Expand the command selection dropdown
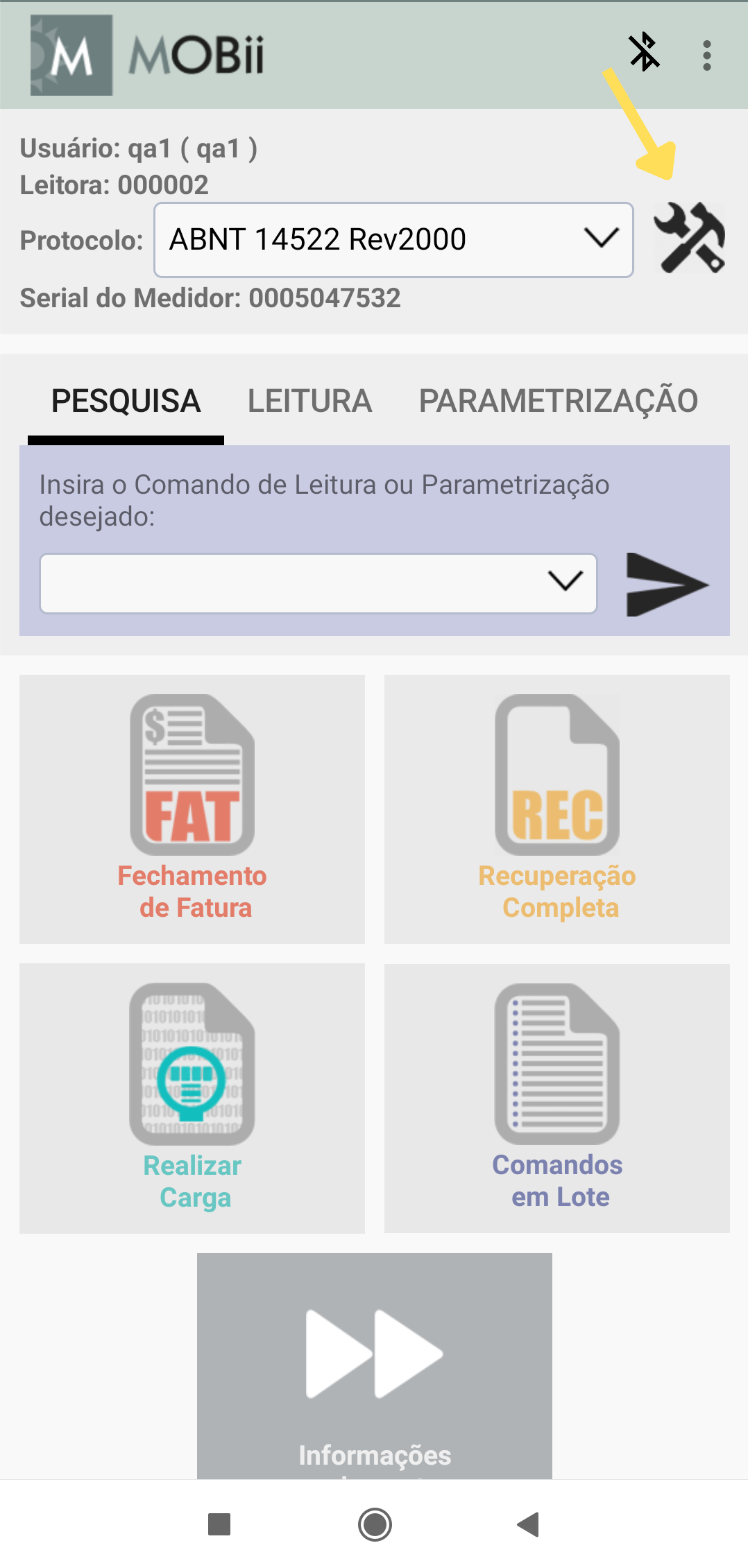 pyautogui.click(x=318, y=583)
